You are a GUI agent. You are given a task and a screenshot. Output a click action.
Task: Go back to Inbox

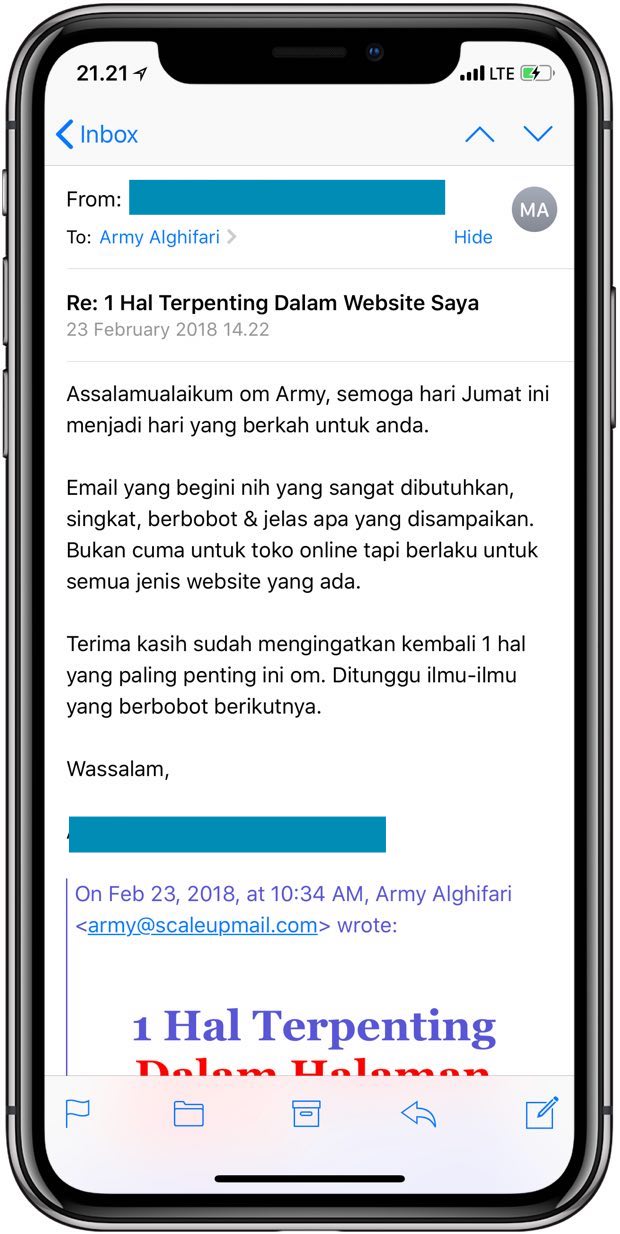[97, 135]
